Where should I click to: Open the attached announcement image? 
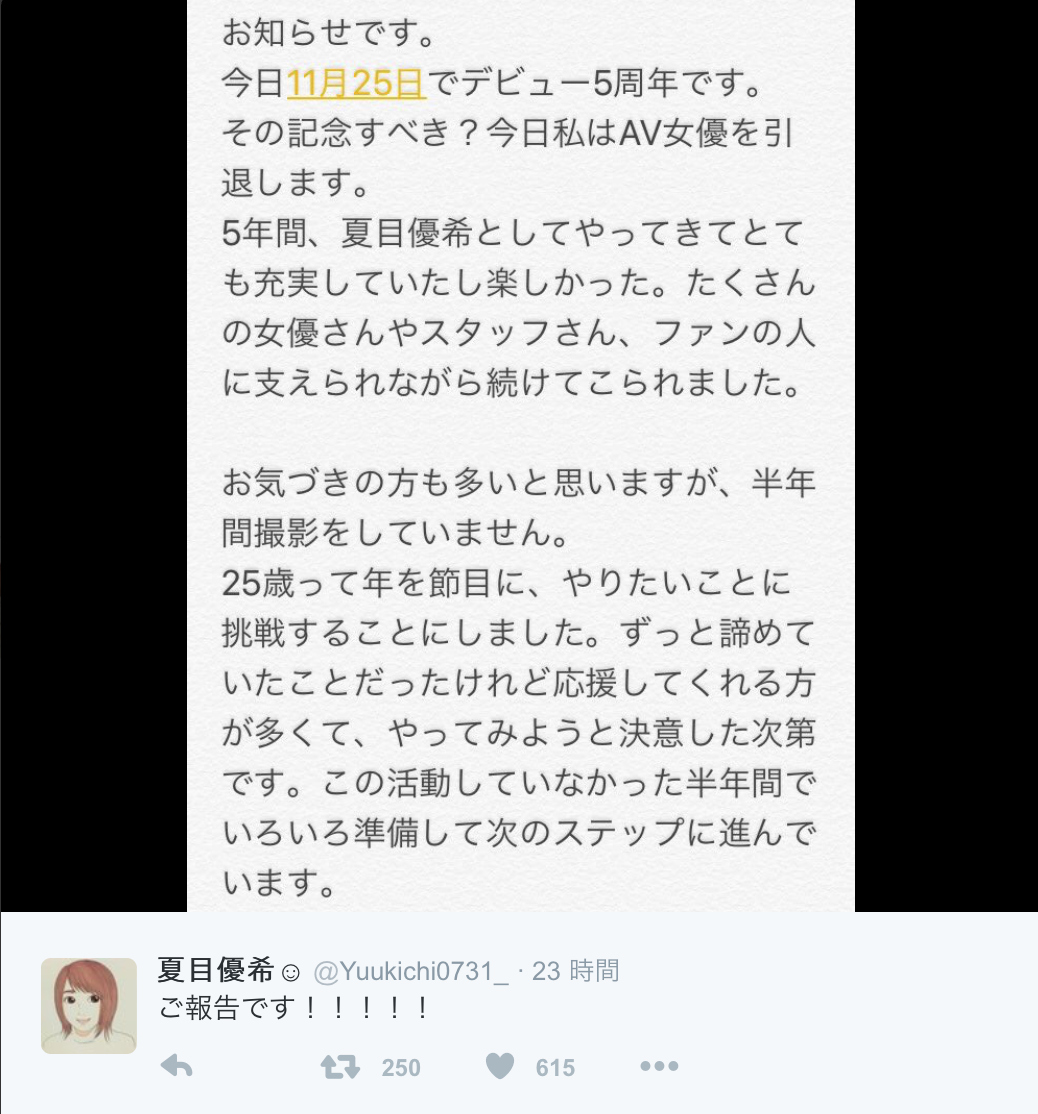pyautogui.click(x=520, y=450)
